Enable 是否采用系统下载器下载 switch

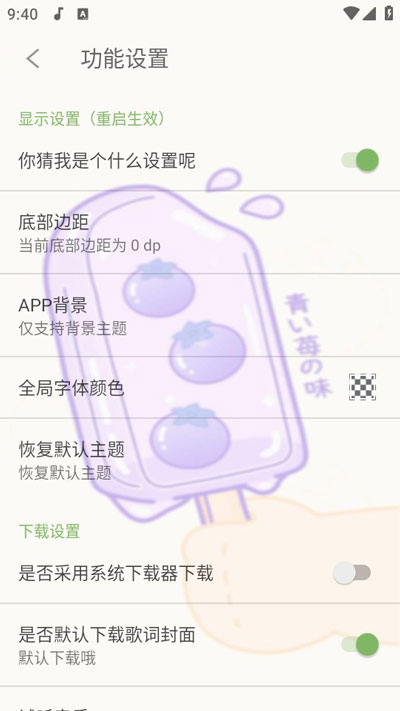pyautogui.click(x=352, y=573)
